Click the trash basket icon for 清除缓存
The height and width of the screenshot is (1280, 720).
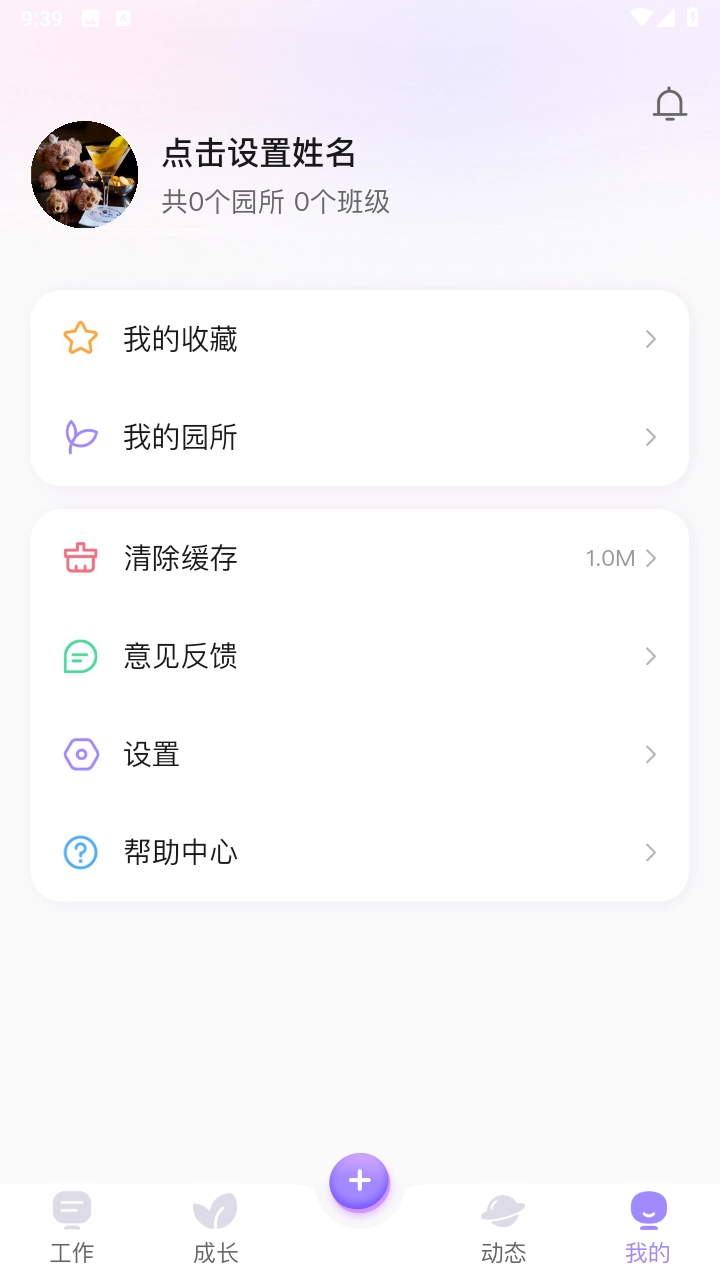[80, 558]
